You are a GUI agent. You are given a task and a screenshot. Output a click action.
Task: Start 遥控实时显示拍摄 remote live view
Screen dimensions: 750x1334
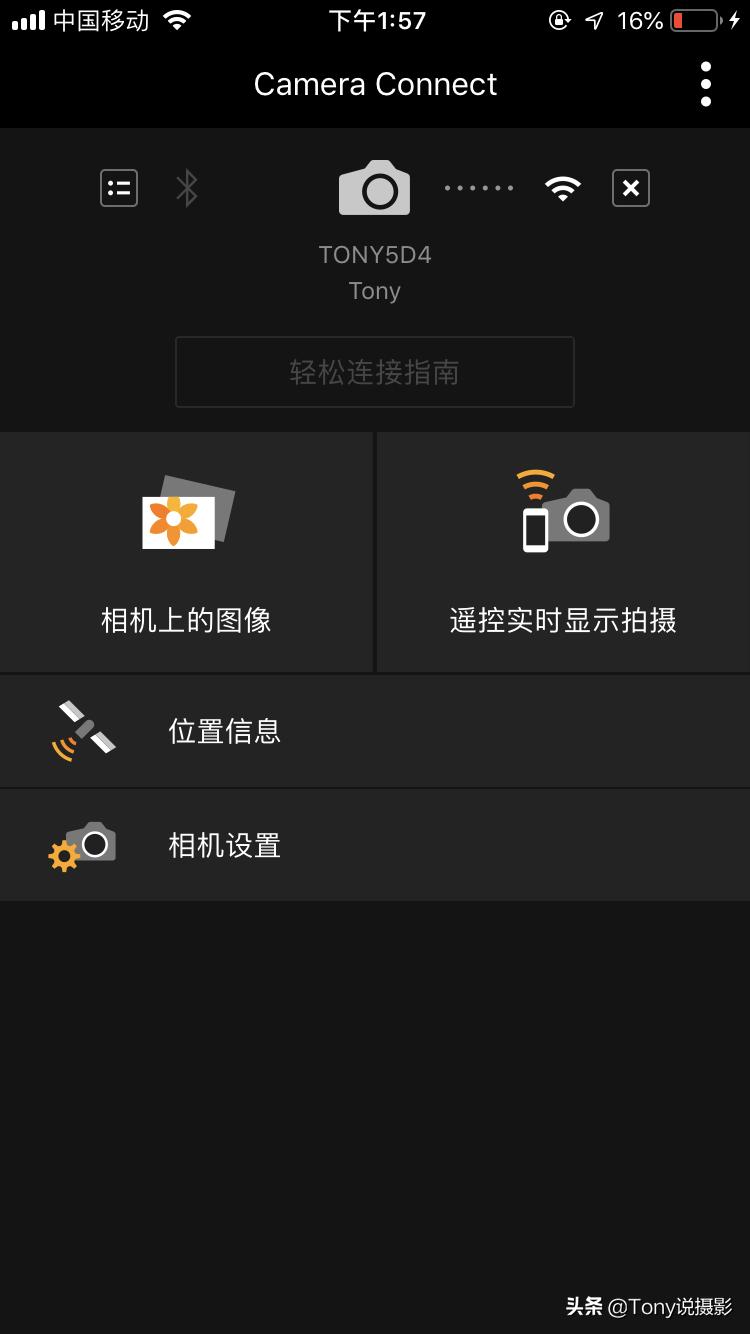(x=562, y=620)
